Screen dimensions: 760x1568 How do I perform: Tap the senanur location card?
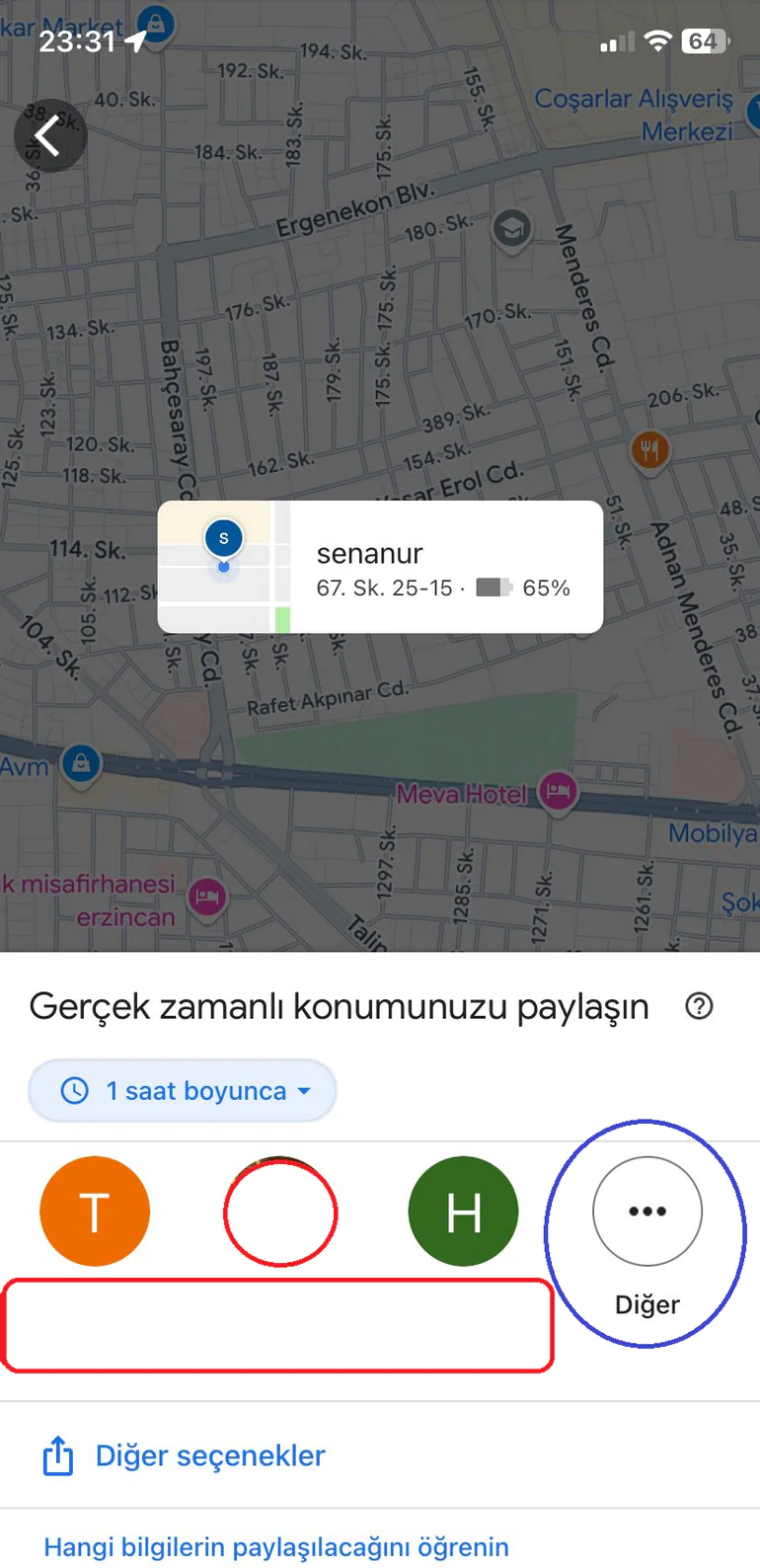click(x=380, y=567)
